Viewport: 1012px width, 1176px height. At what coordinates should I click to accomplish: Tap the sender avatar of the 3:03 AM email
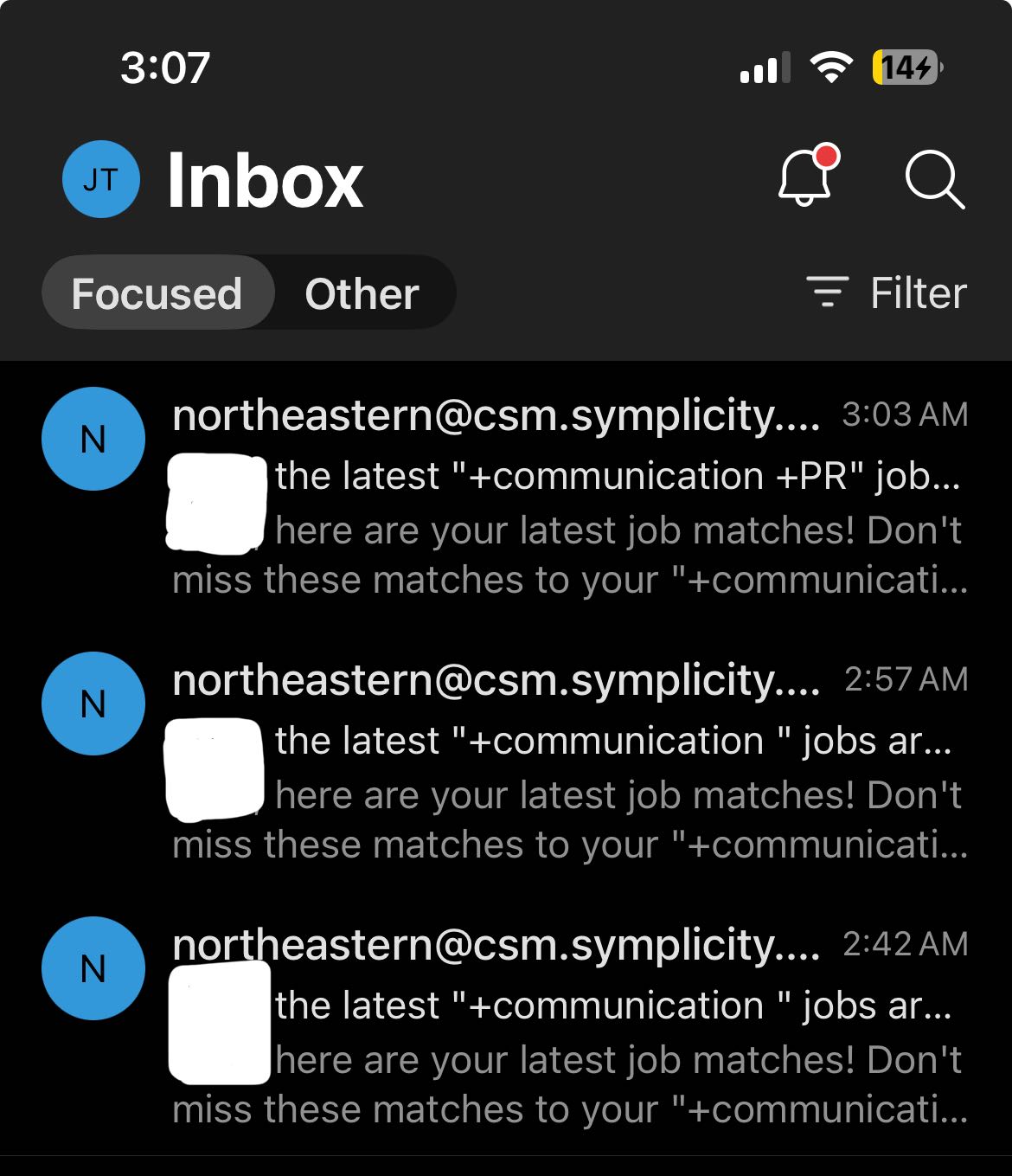[x=93, y=439]
